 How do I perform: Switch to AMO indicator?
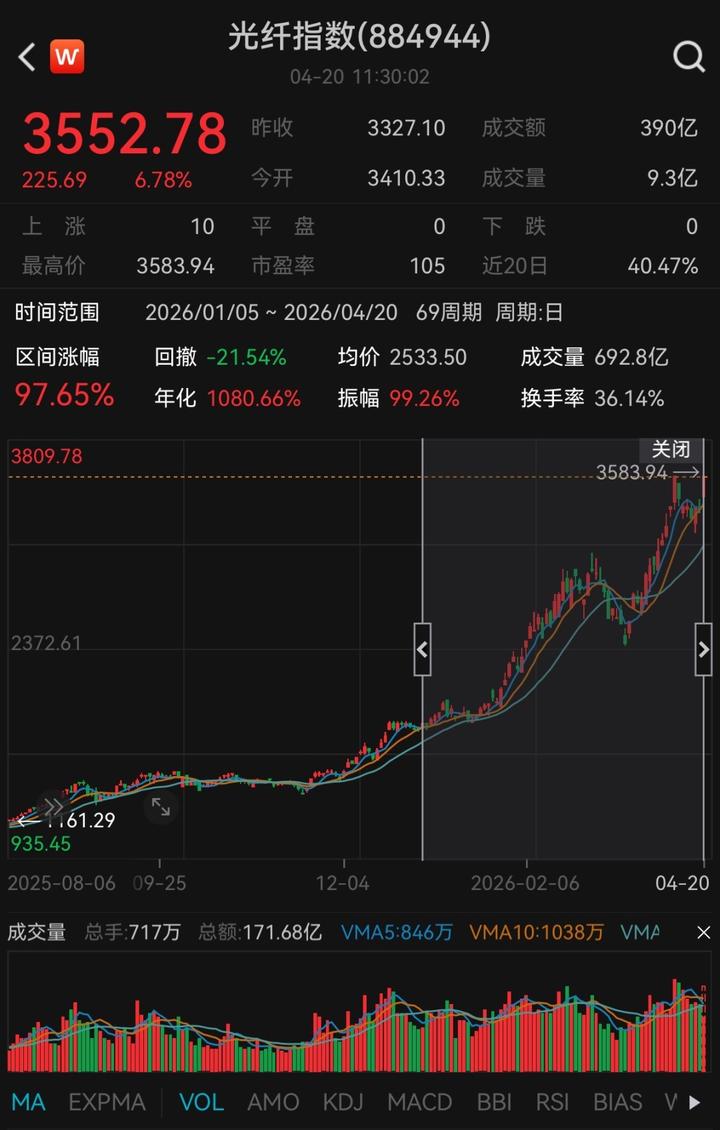coord(273,1102)
